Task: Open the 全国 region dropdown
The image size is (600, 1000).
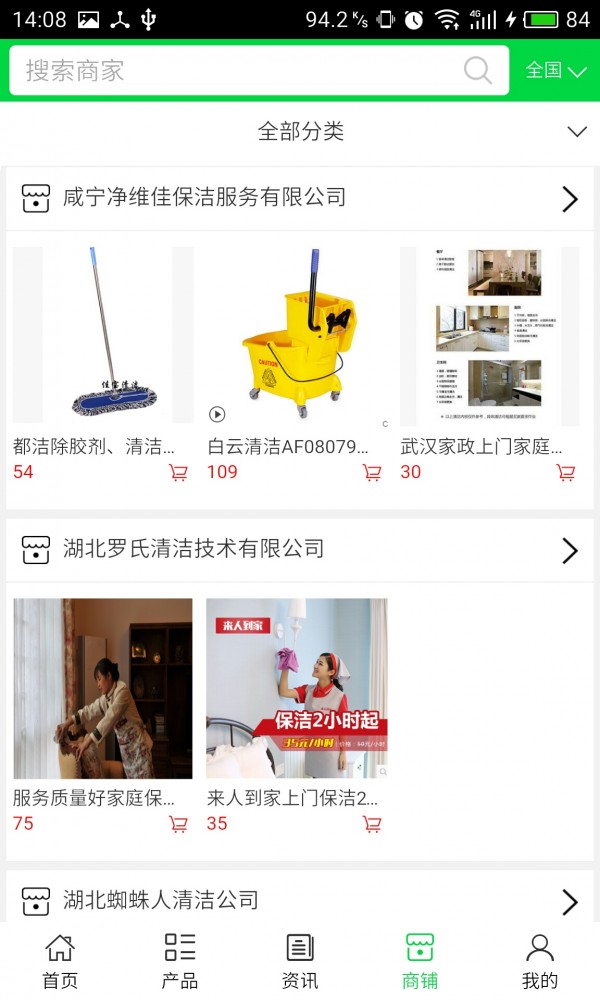Action: (556, 70)
